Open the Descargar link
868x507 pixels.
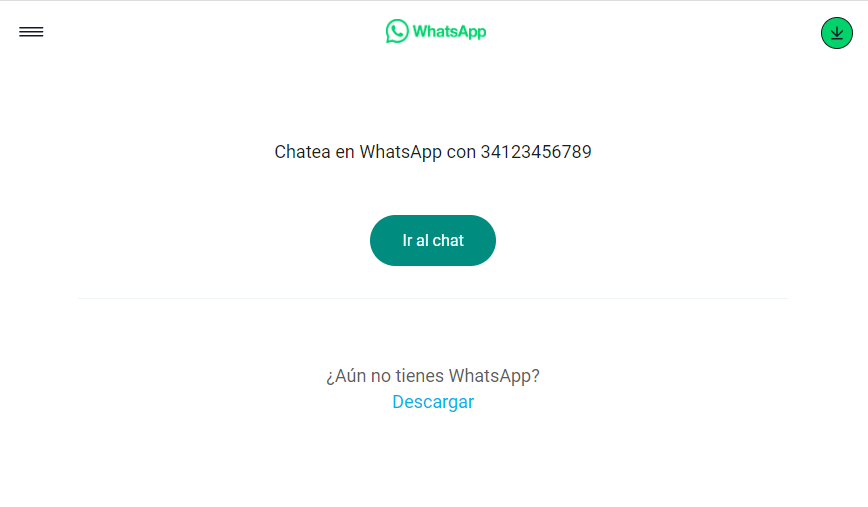point(433,402)
